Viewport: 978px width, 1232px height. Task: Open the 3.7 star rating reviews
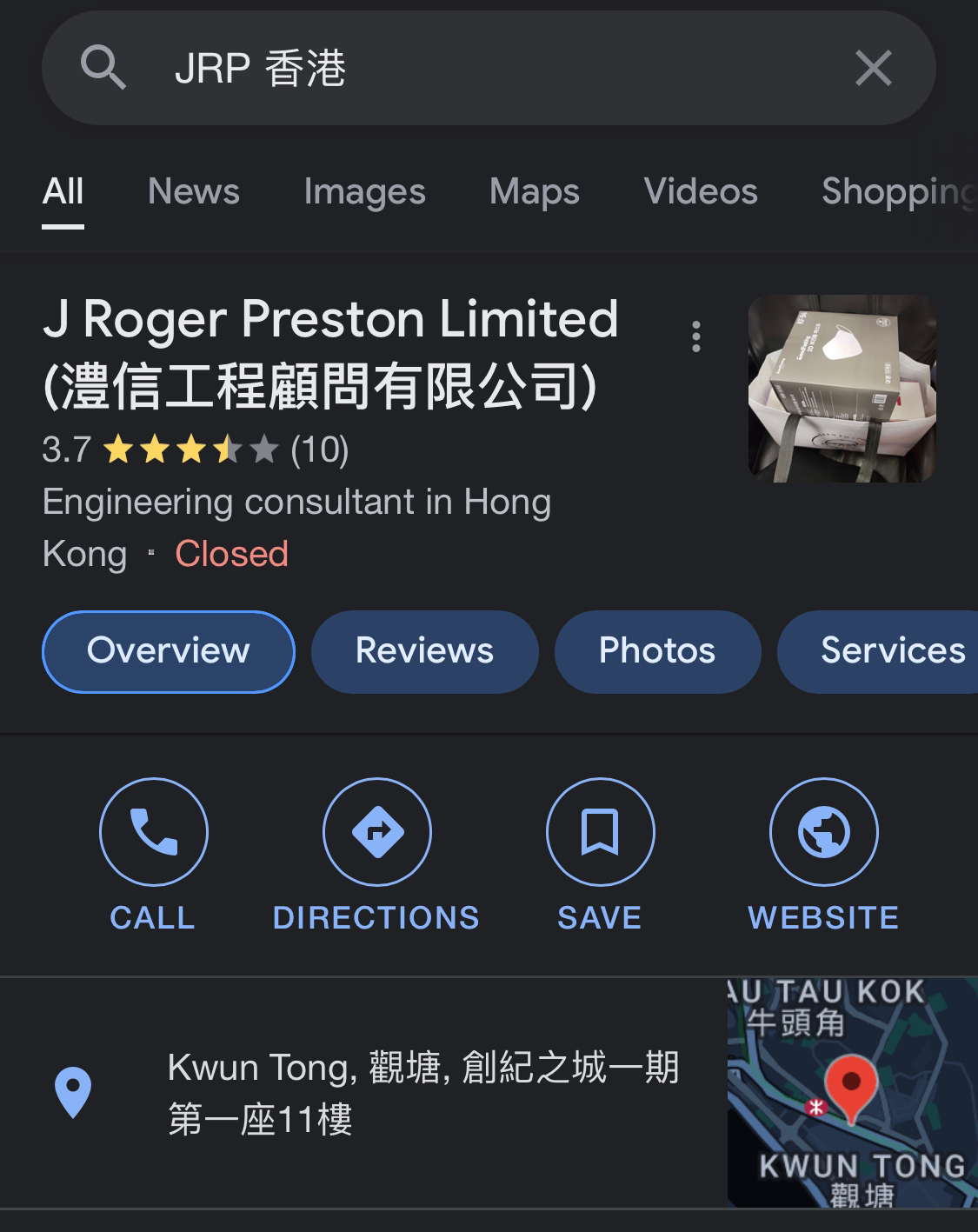coord(195,450)
